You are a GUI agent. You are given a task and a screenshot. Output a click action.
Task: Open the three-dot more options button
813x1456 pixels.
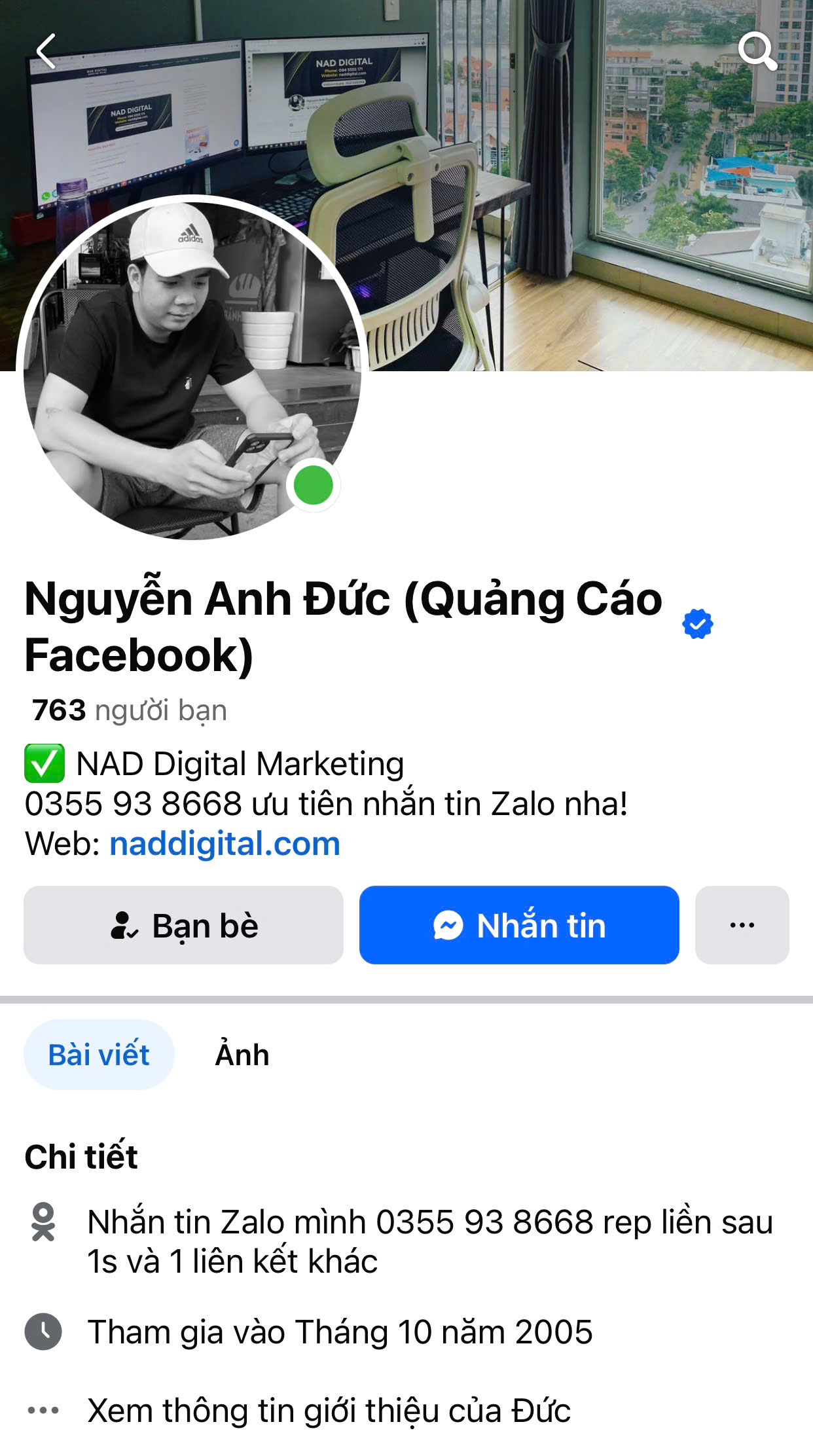point(742,925)
